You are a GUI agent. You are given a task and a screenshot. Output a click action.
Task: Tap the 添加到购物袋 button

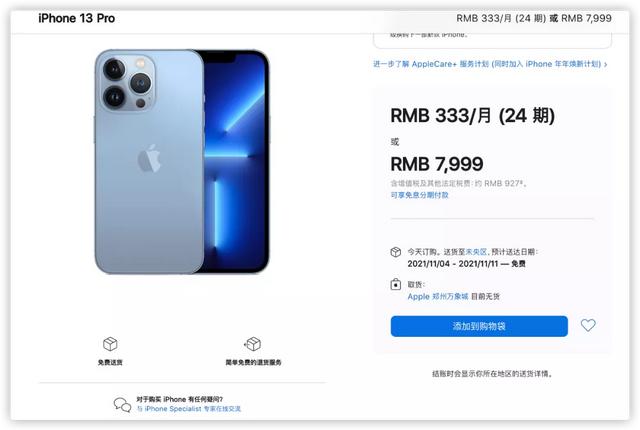(x=479, y=326)
